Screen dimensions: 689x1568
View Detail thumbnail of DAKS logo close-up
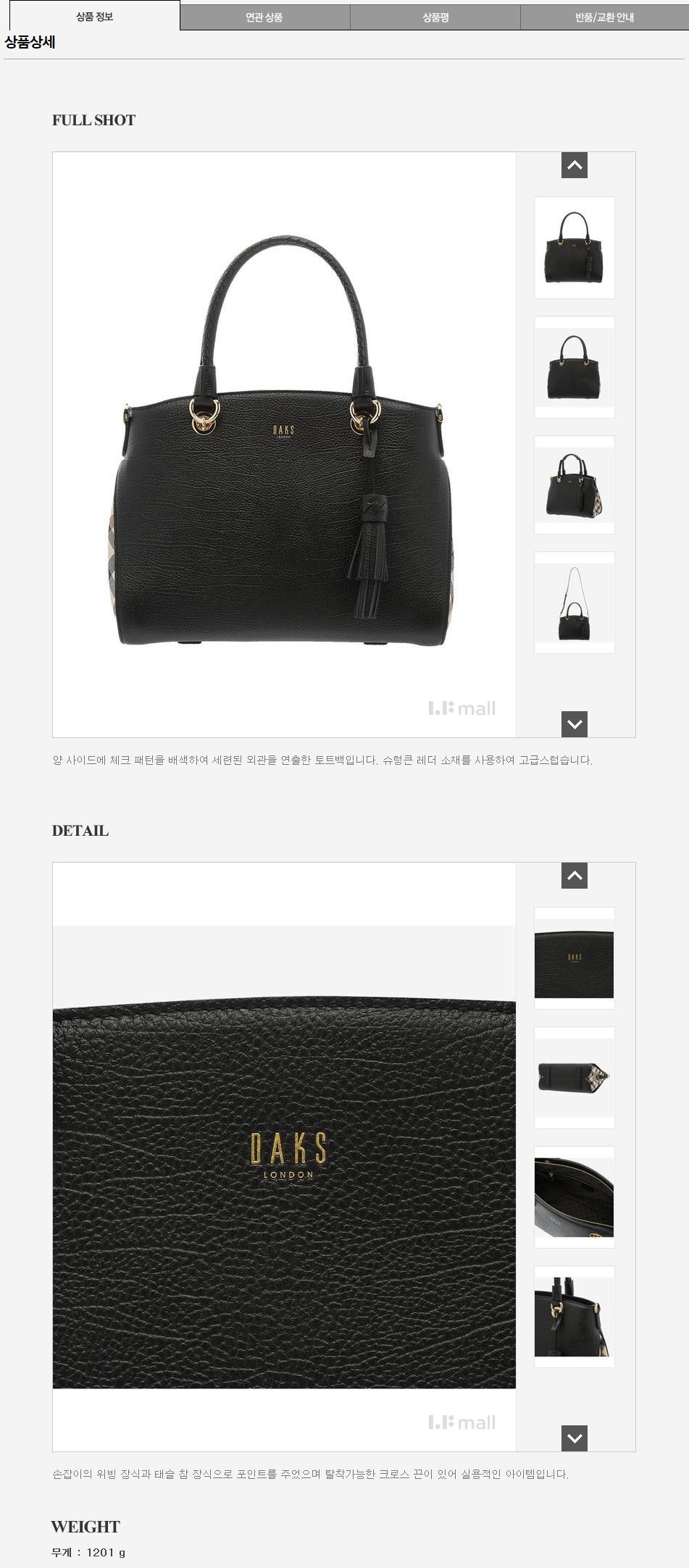click(x=574, y=957)
